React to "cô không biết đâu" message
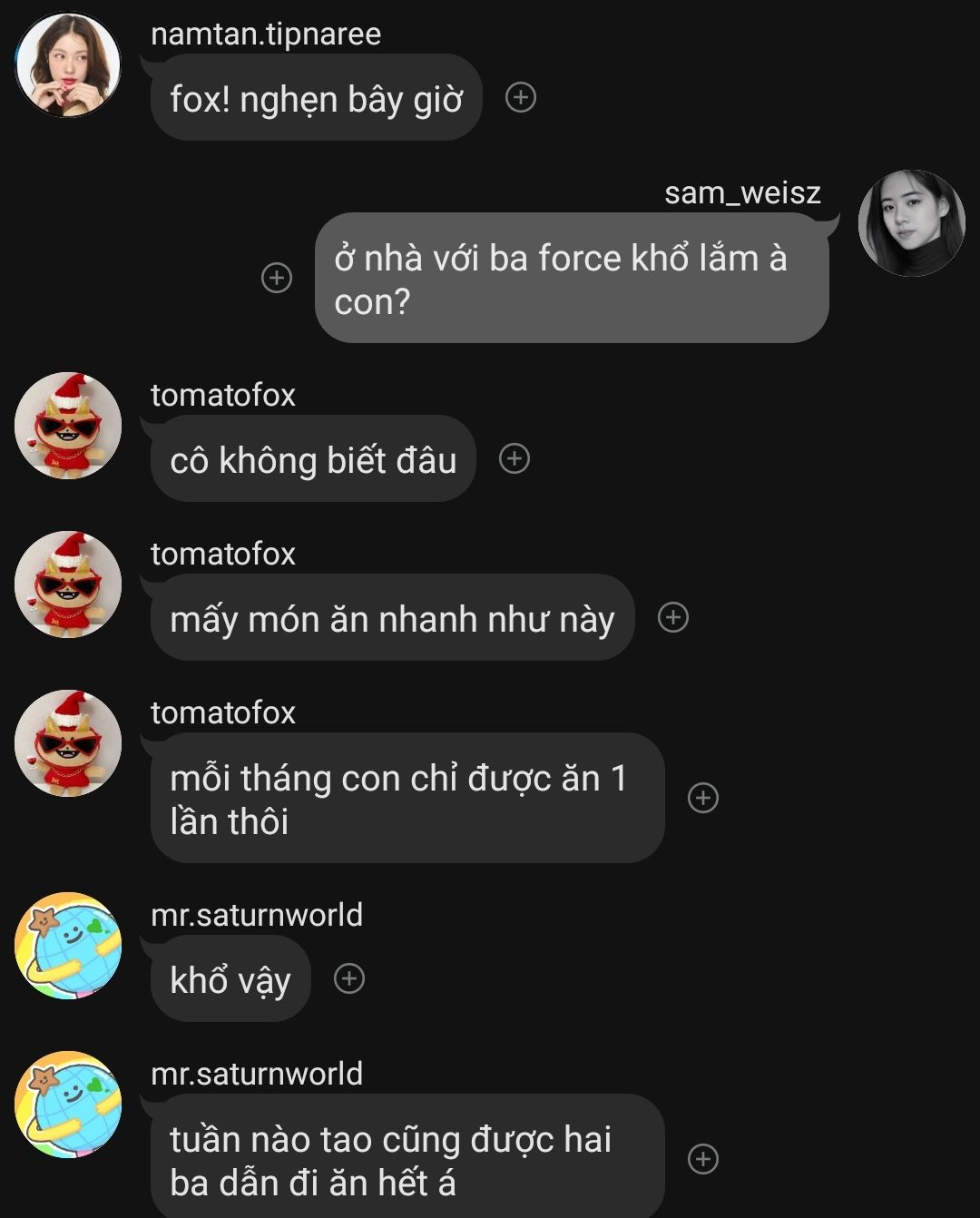Screen dimensions: 980x1218 514,458
